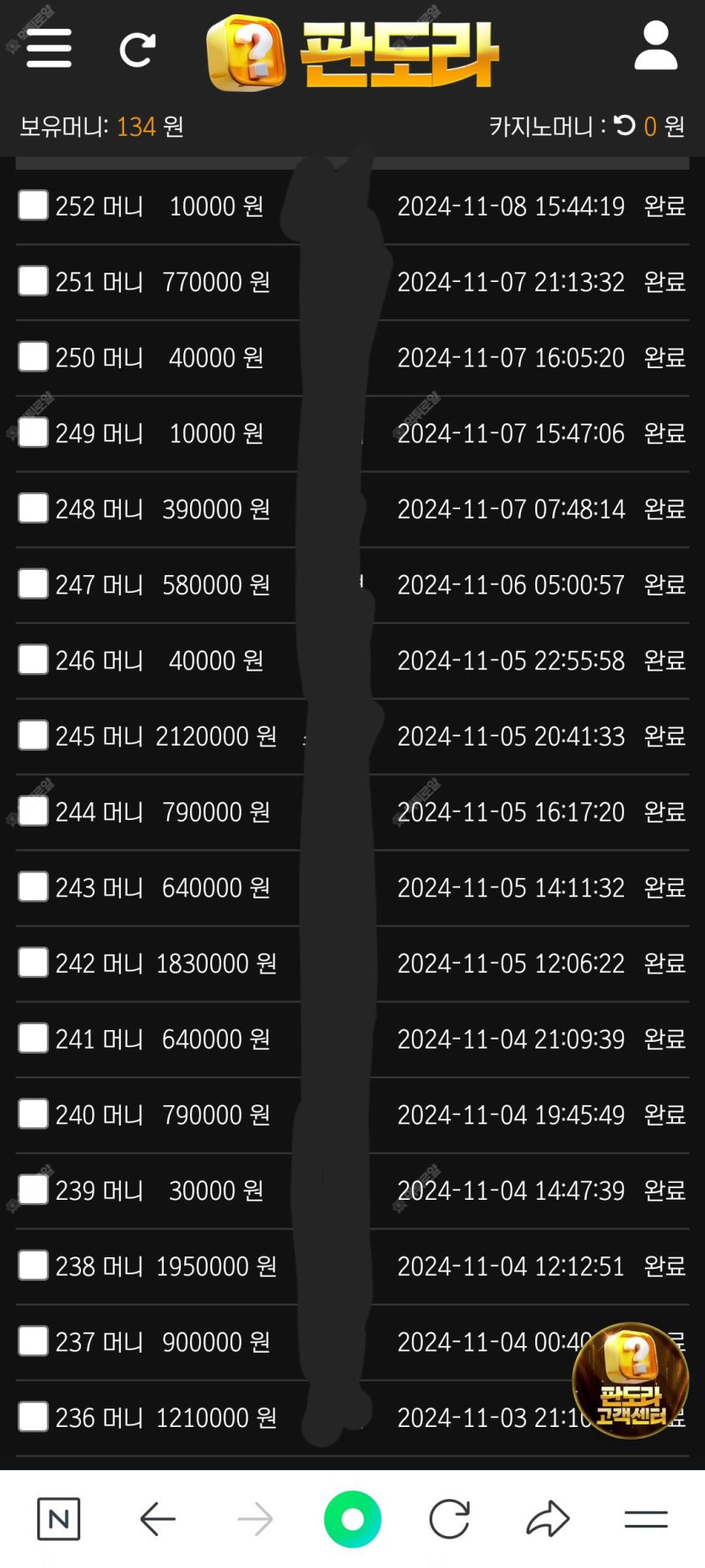The image size is (705, 1568).
Task: Tick the checkbox for entry 236
Action: coord(33,1417)
